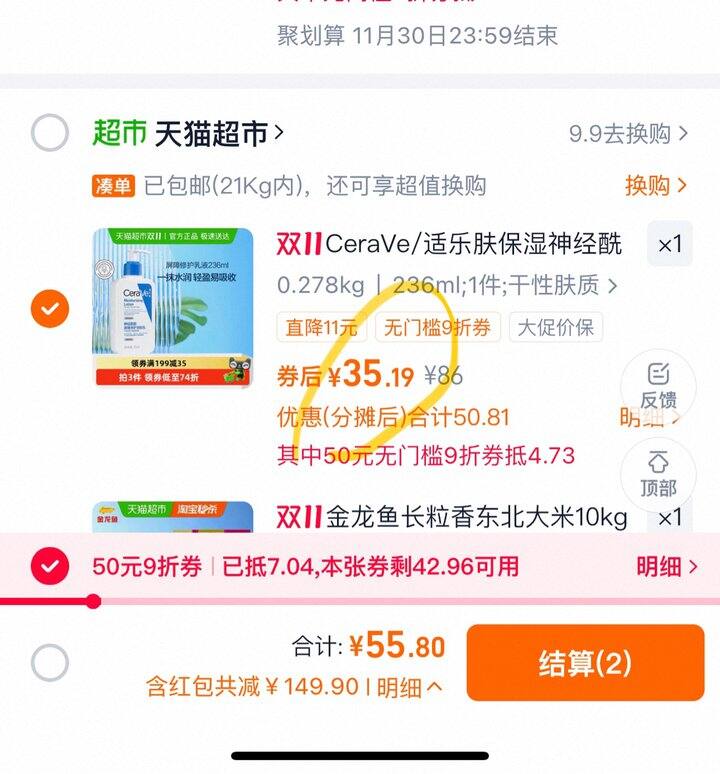Change CeraVe 236ml specification option
Image resolution: width=720 pixels, height=774 pixels.
pos(447,286)
